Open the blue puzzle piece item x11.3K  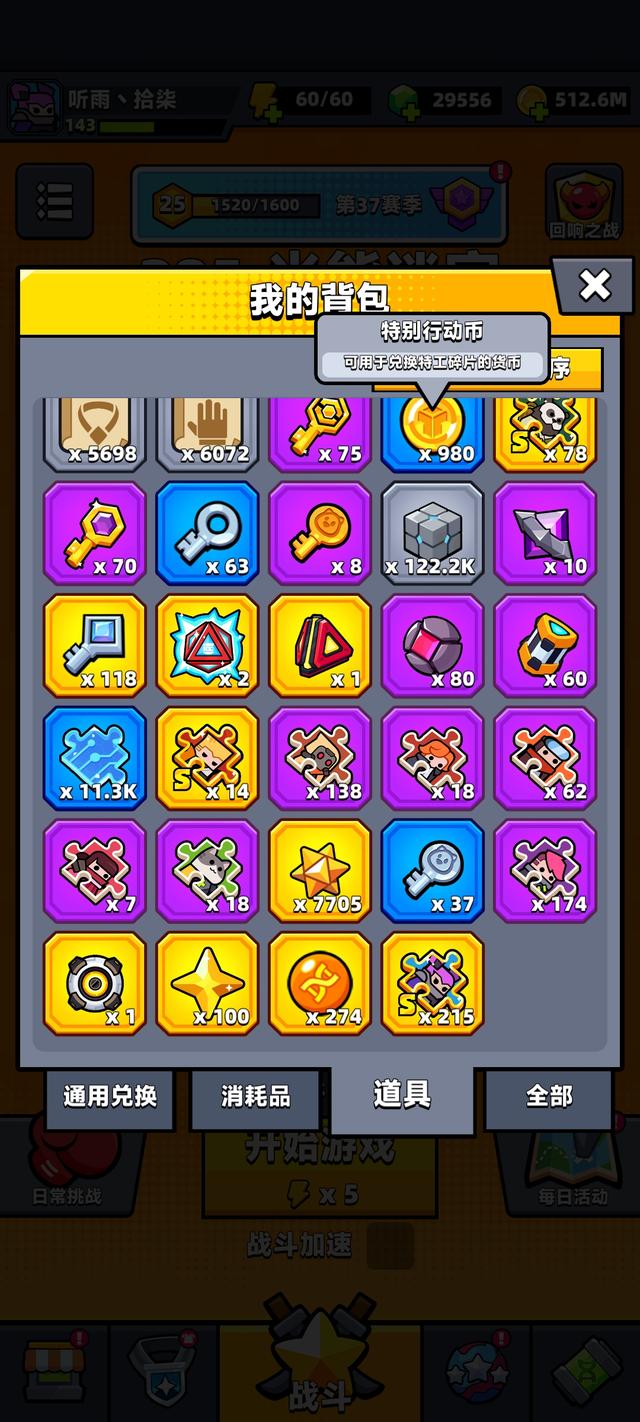[x=94, y=758]
